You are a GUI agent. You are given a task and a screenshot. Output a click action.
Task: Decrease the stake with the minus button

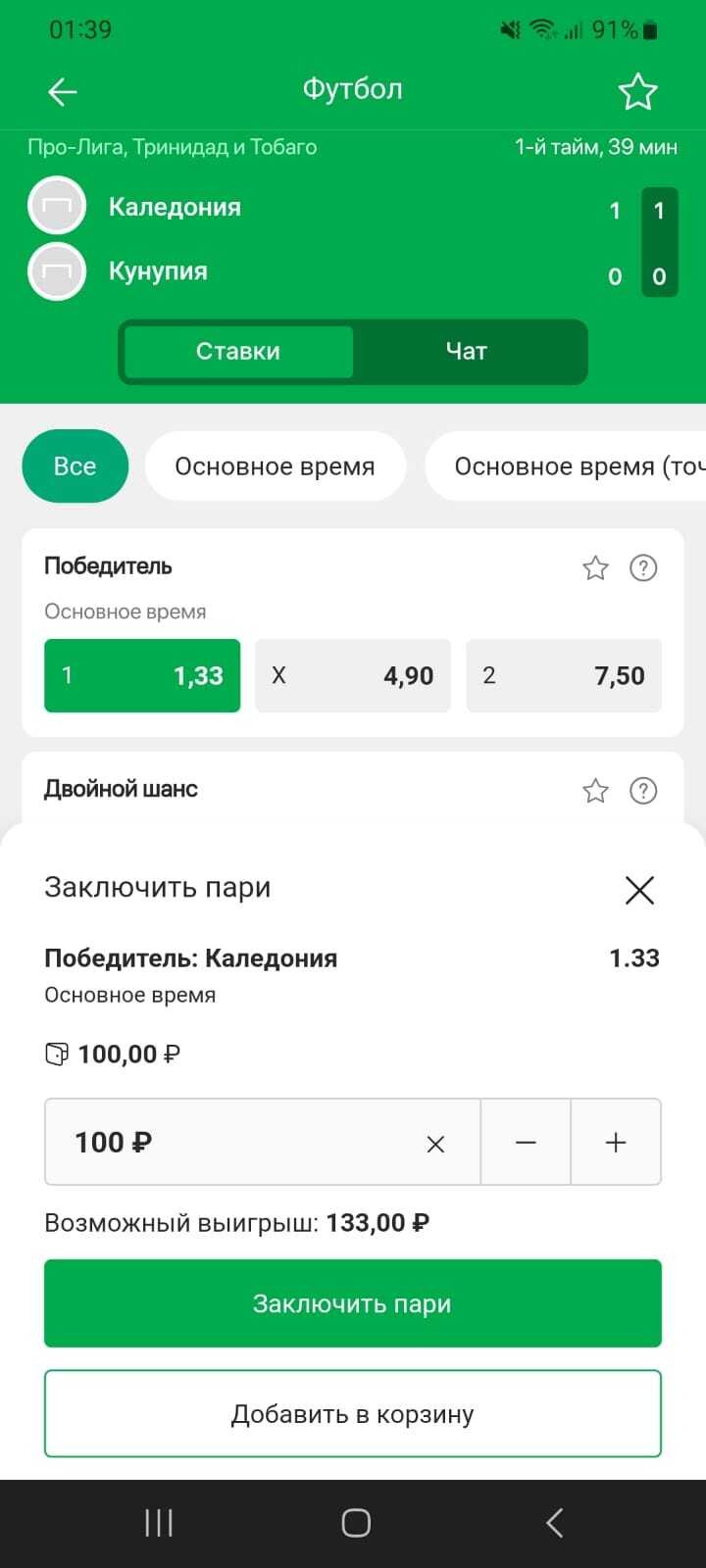coord(526,1143)
